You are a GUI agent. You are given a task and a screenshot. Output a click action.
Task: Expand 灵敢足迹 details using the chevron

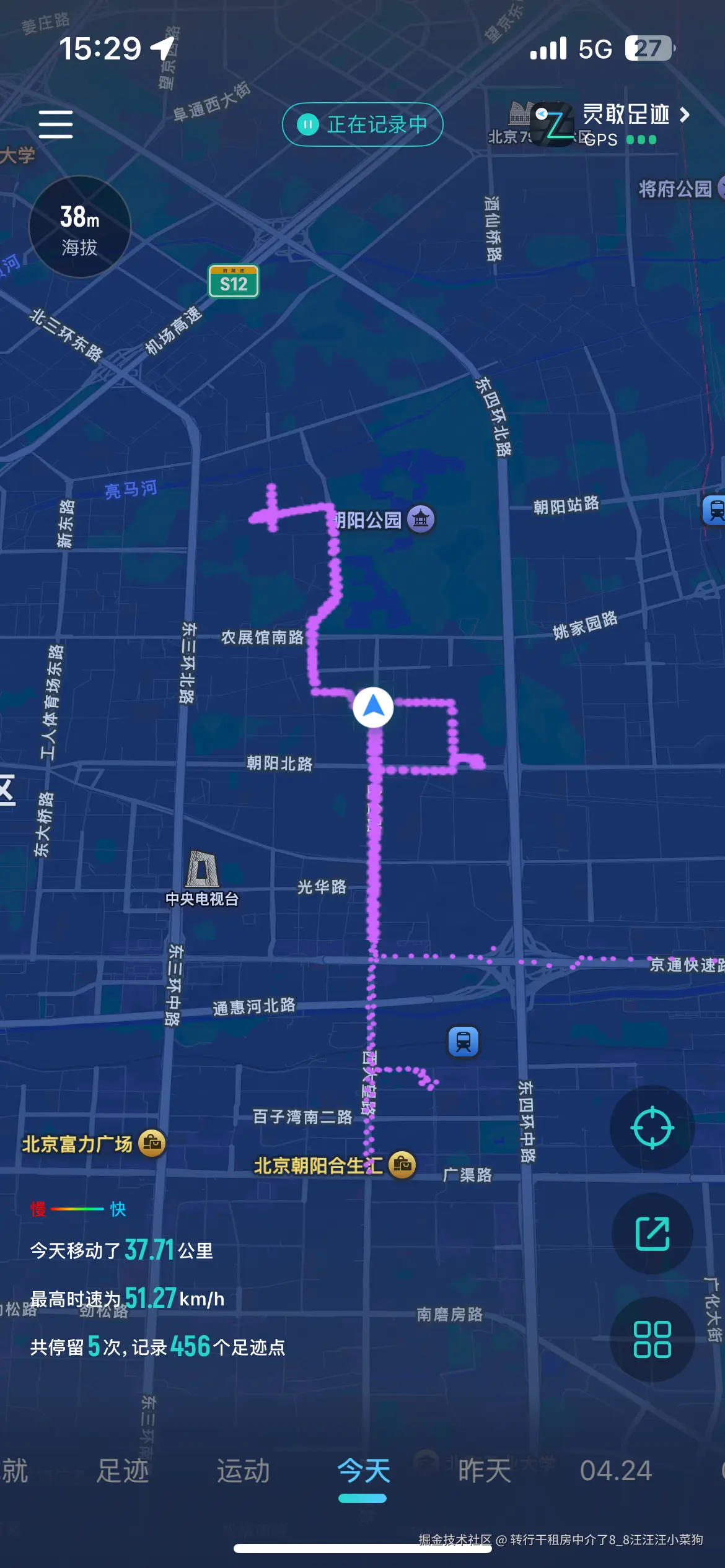(x=685, y=115)
